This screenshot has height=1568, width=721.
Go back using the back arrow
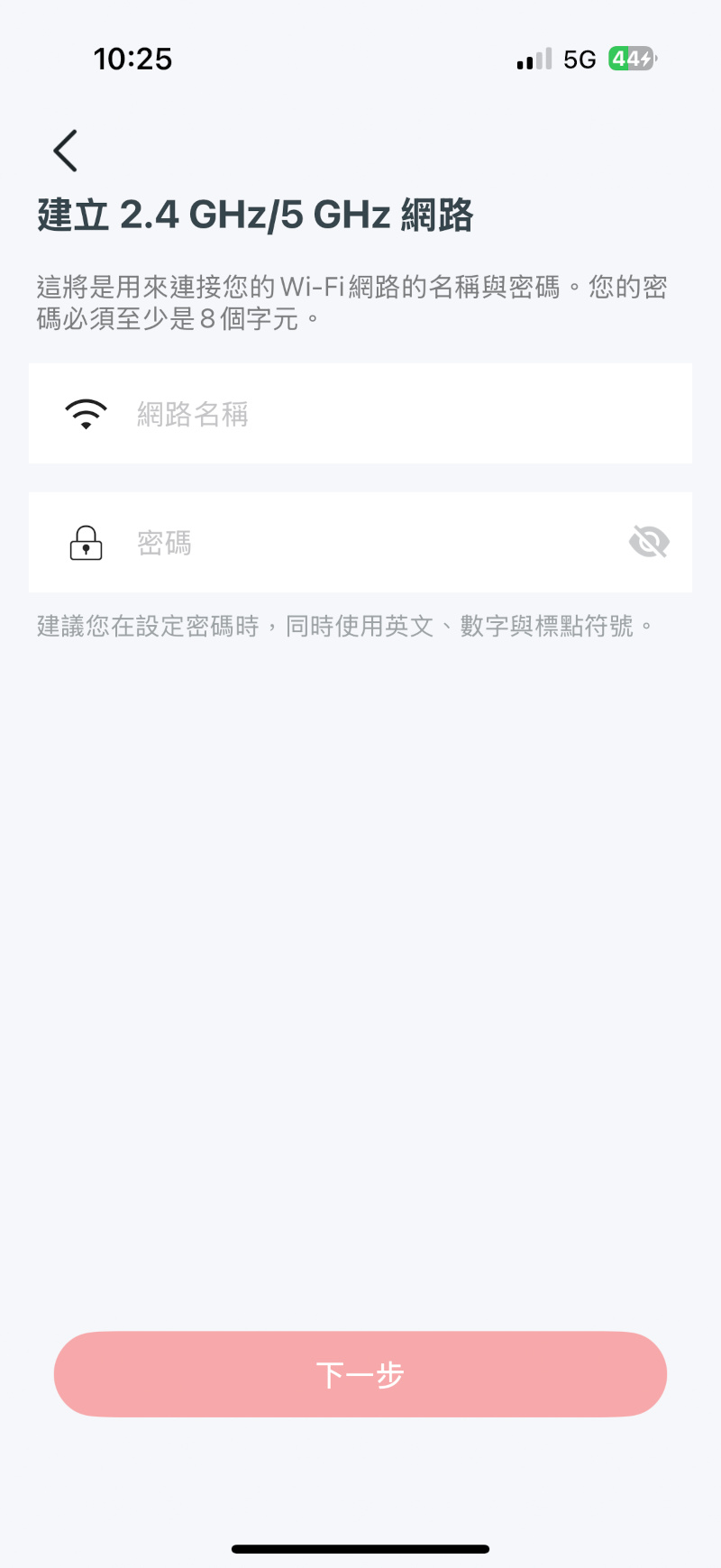66,151
